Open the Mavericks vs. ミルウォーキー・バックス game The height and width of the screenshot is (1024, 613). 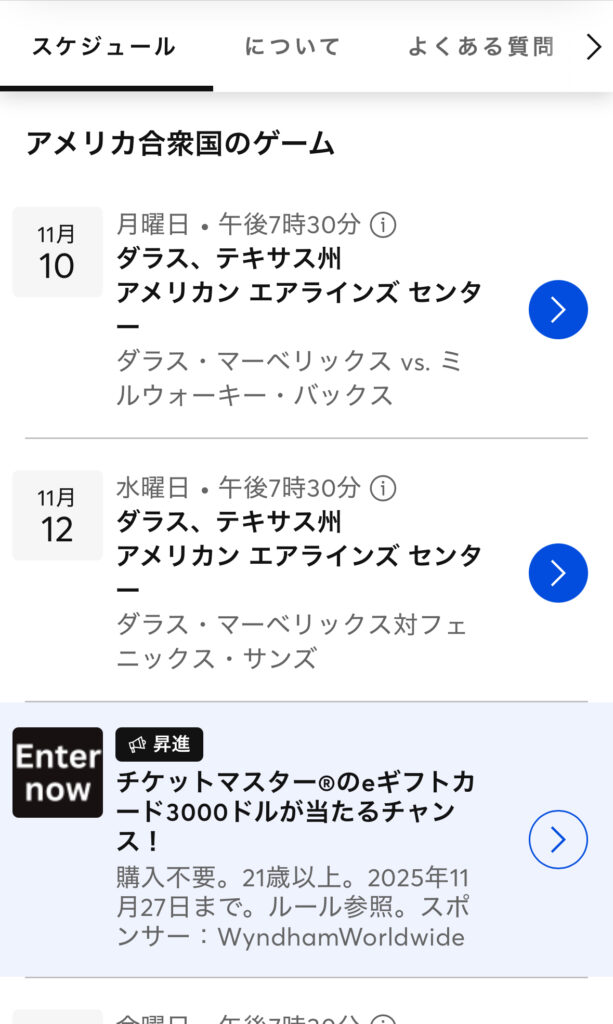pyautogui.click(x=558, y=310)
